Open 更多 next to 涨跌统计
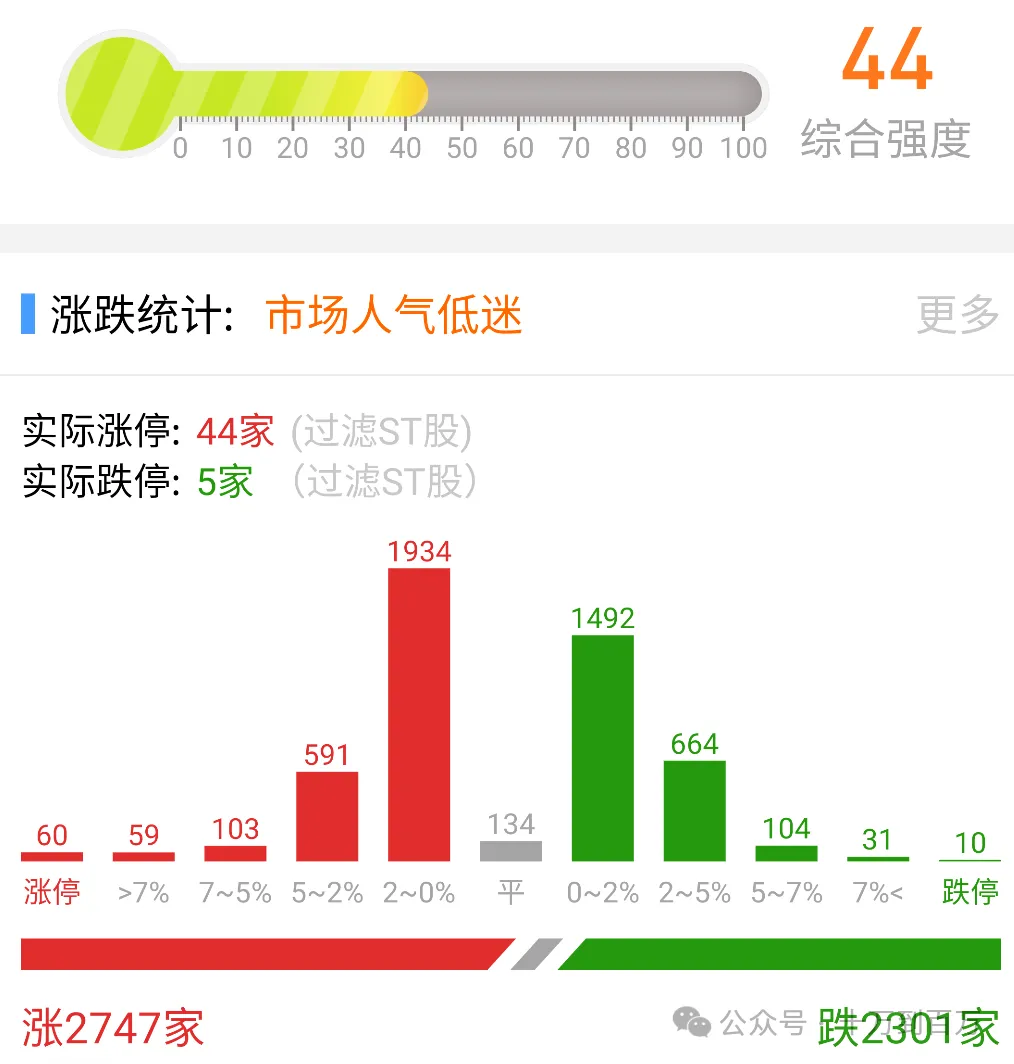This screenshot has height=1064, width=1014. tap(957, 316)
